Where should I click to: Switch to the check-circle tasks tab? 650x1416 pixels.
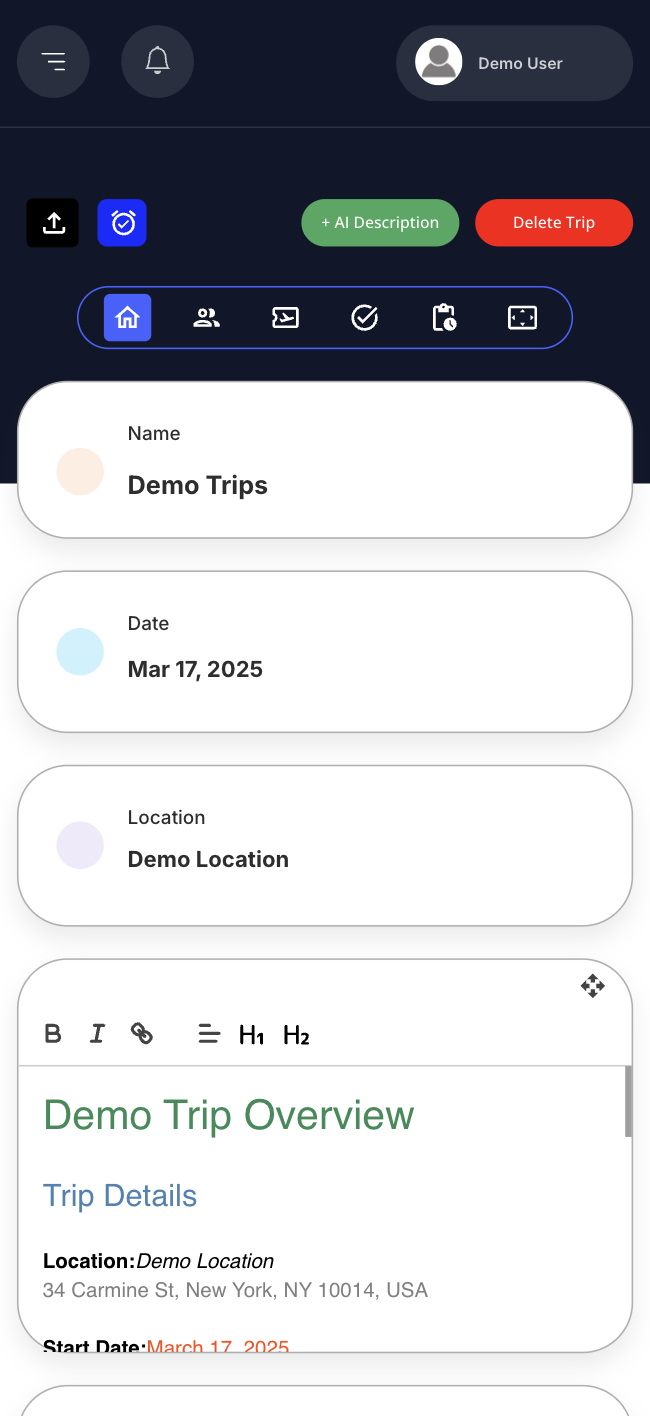pyautogui.click(x=365, y=318)
